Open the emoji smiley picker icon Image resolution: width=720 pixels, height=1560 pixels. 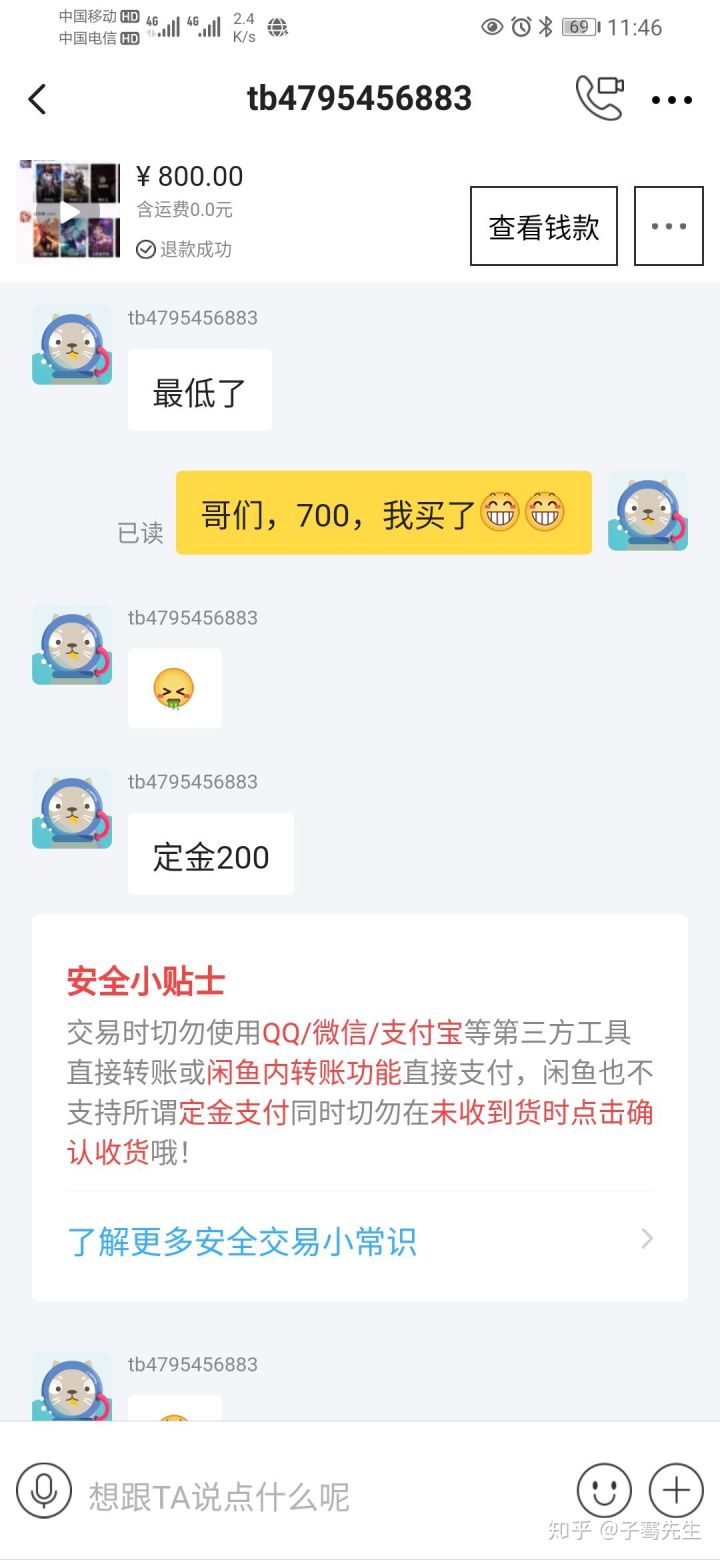click(603, 1490)
